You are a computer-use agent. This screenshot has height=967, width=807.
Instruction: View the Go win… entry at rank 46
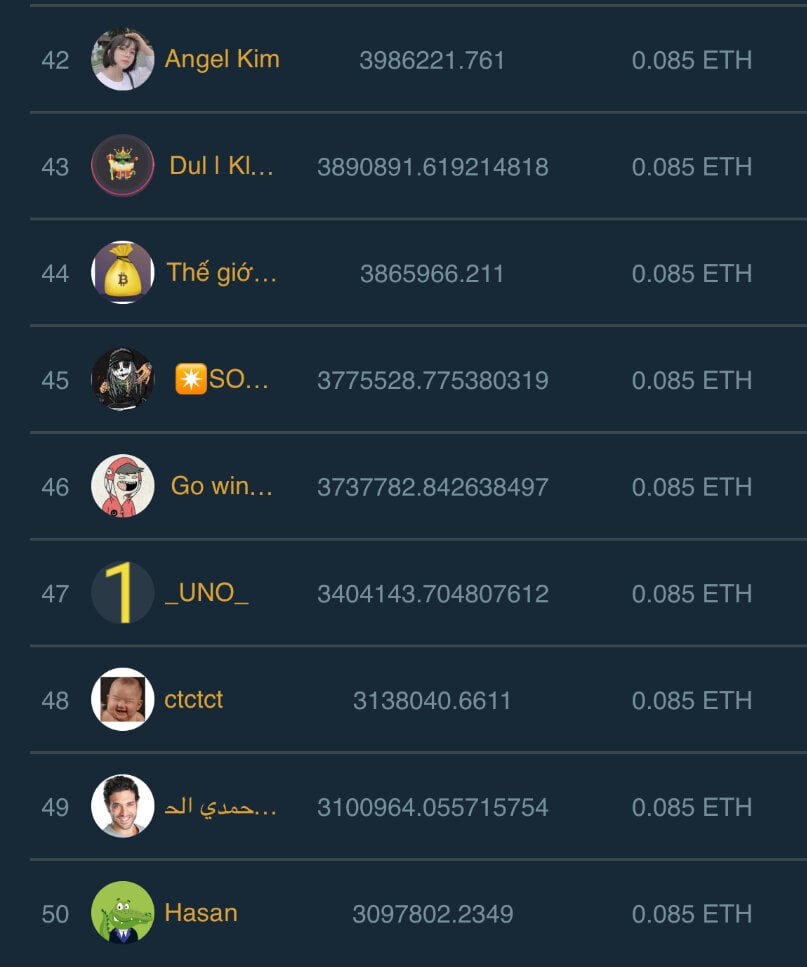221,487
